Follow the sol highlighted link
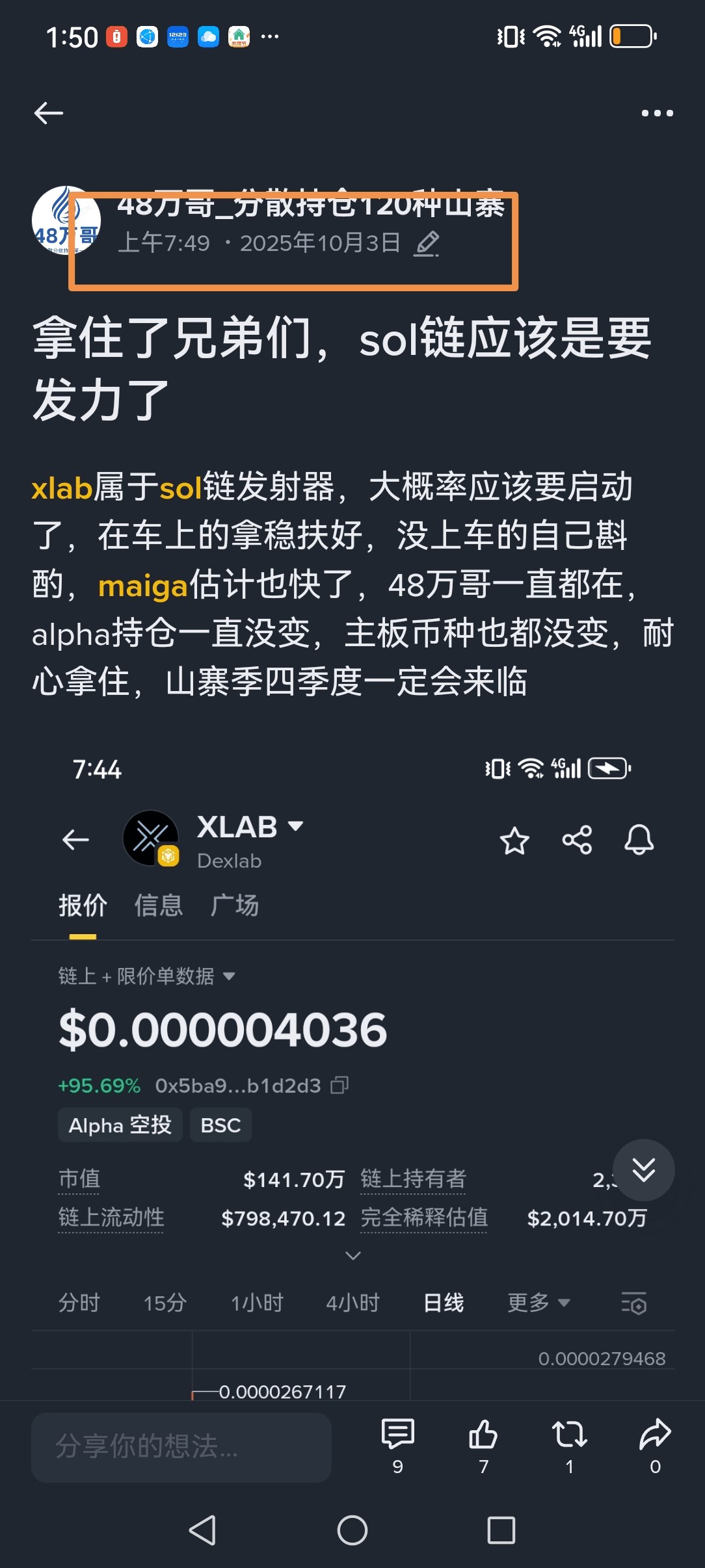 [181, 488]
